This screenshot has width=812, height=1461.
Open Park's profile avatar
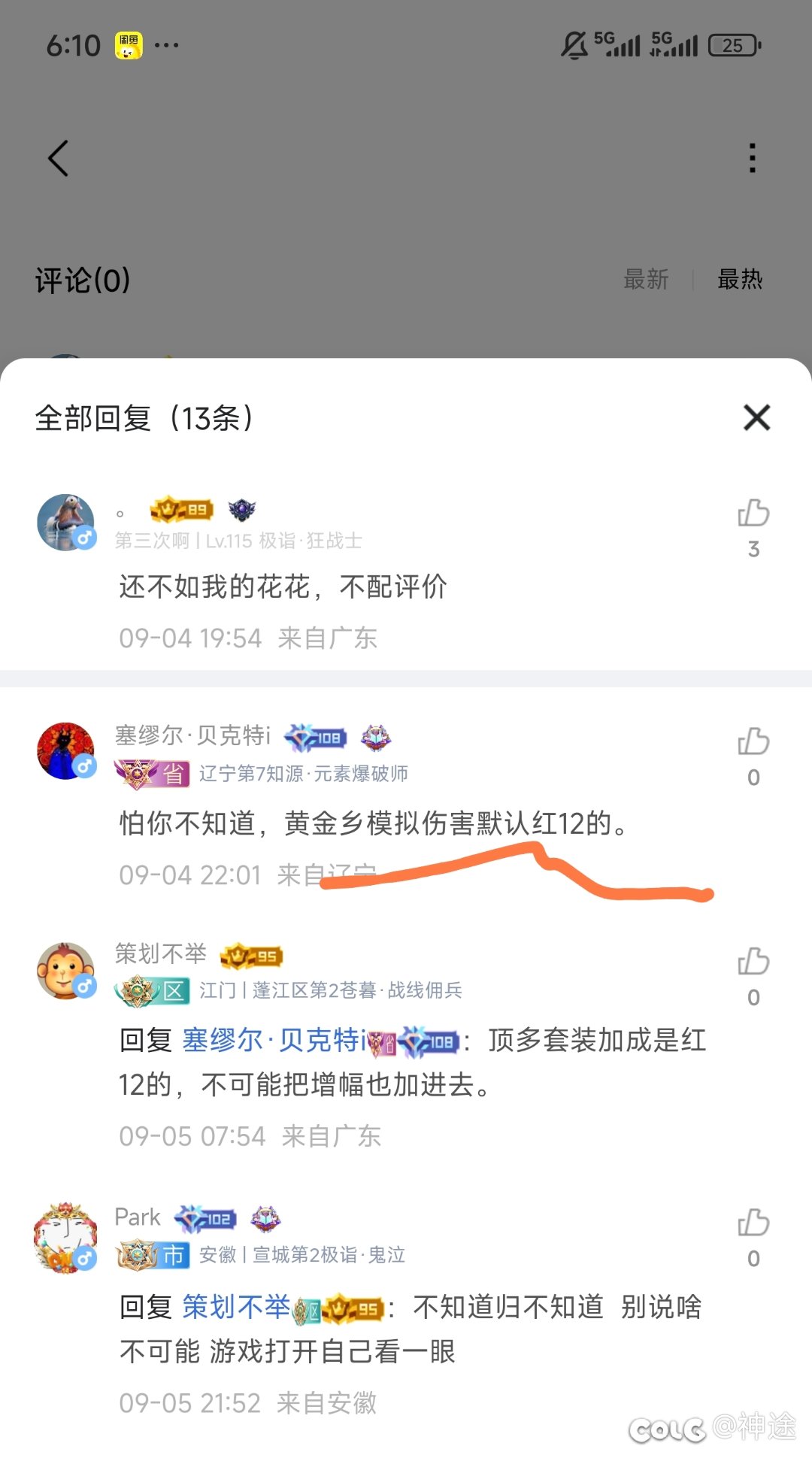click(66, 1237)
